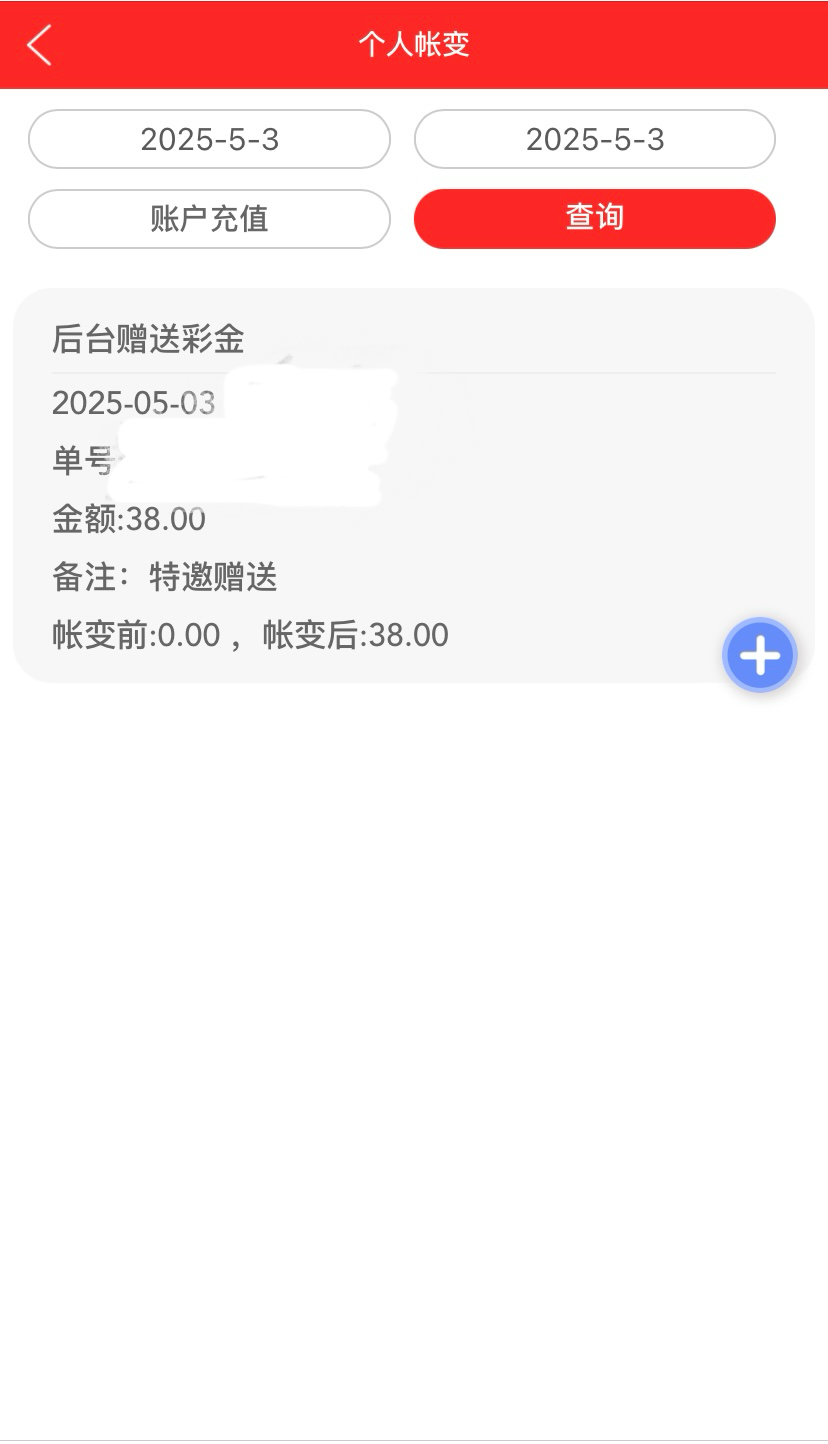Open the end date picker
The width and height of the screenshot is (828, 1444).
595,139
